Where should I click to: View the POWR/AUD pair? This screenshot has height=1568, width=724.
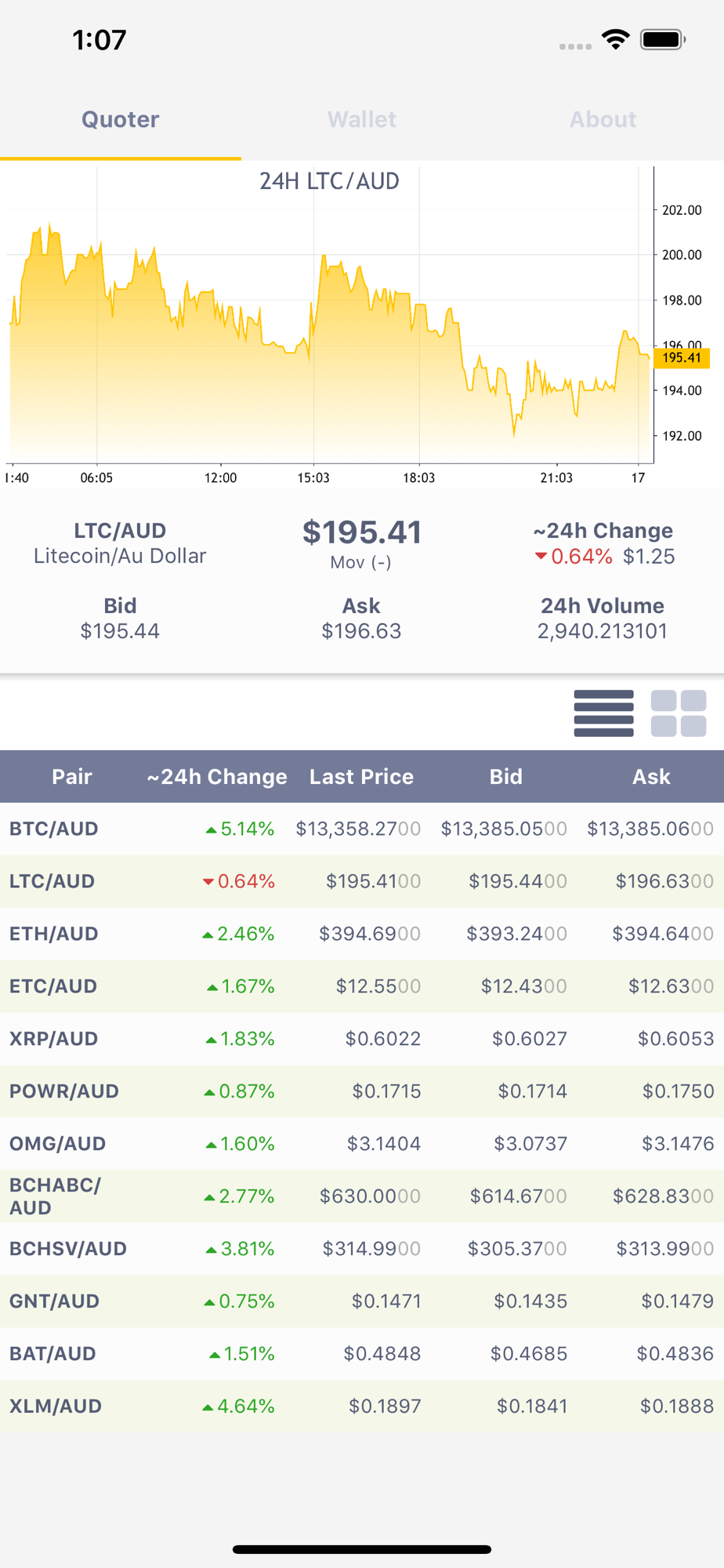[x=362, y=1091]
